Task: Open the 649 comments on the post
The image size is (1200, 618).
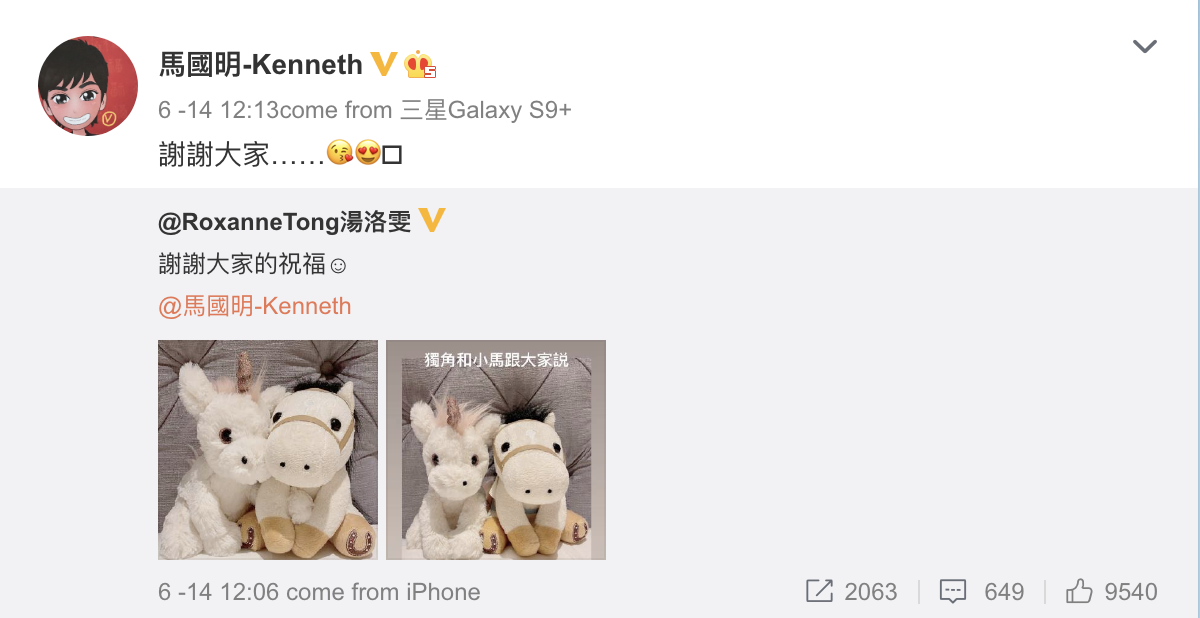Action: coord(982,592)
